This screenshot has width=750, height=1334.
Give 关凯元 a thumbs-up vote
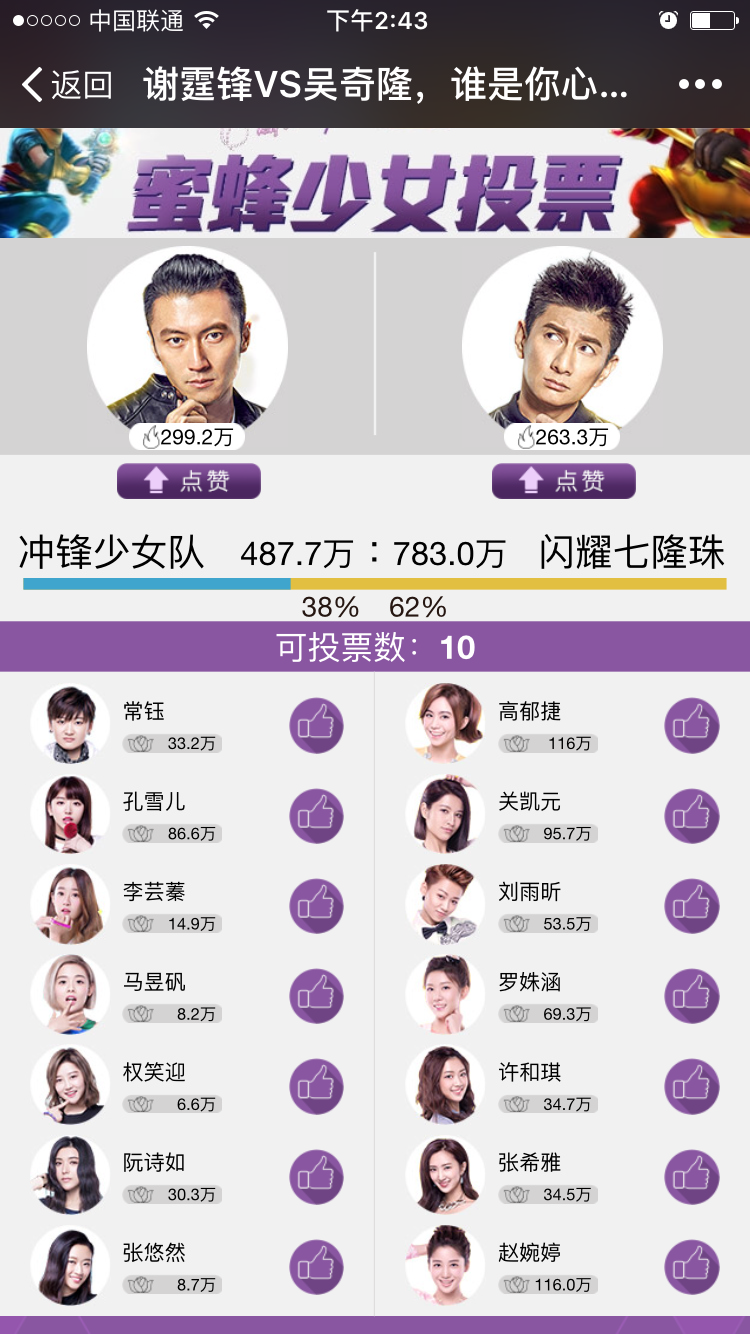pos(692,816)
